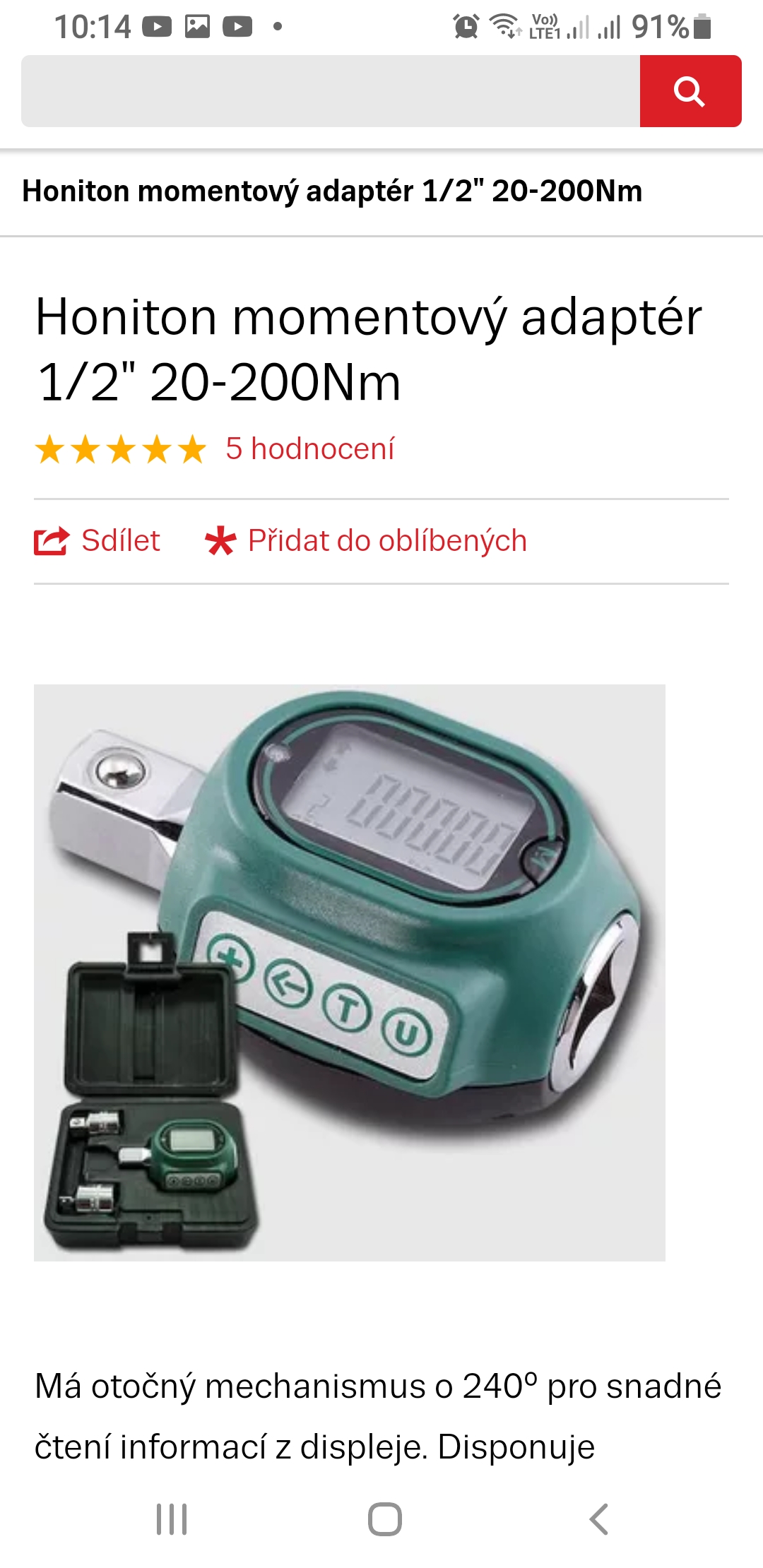Open the recent apps overview
Viewport: 763px width, 1568px height.
point(172,1519)
